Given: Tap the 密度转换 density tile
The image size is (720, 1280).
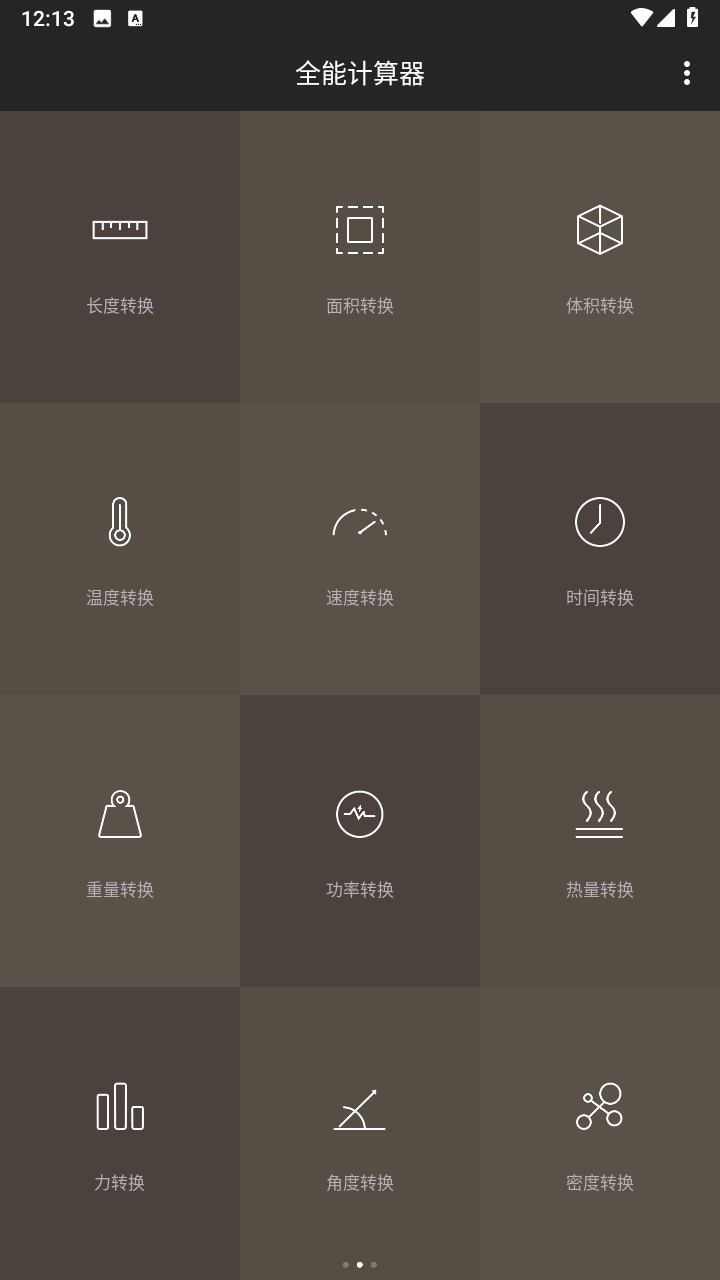Looking at the screenshot, I should (600, 1133).
